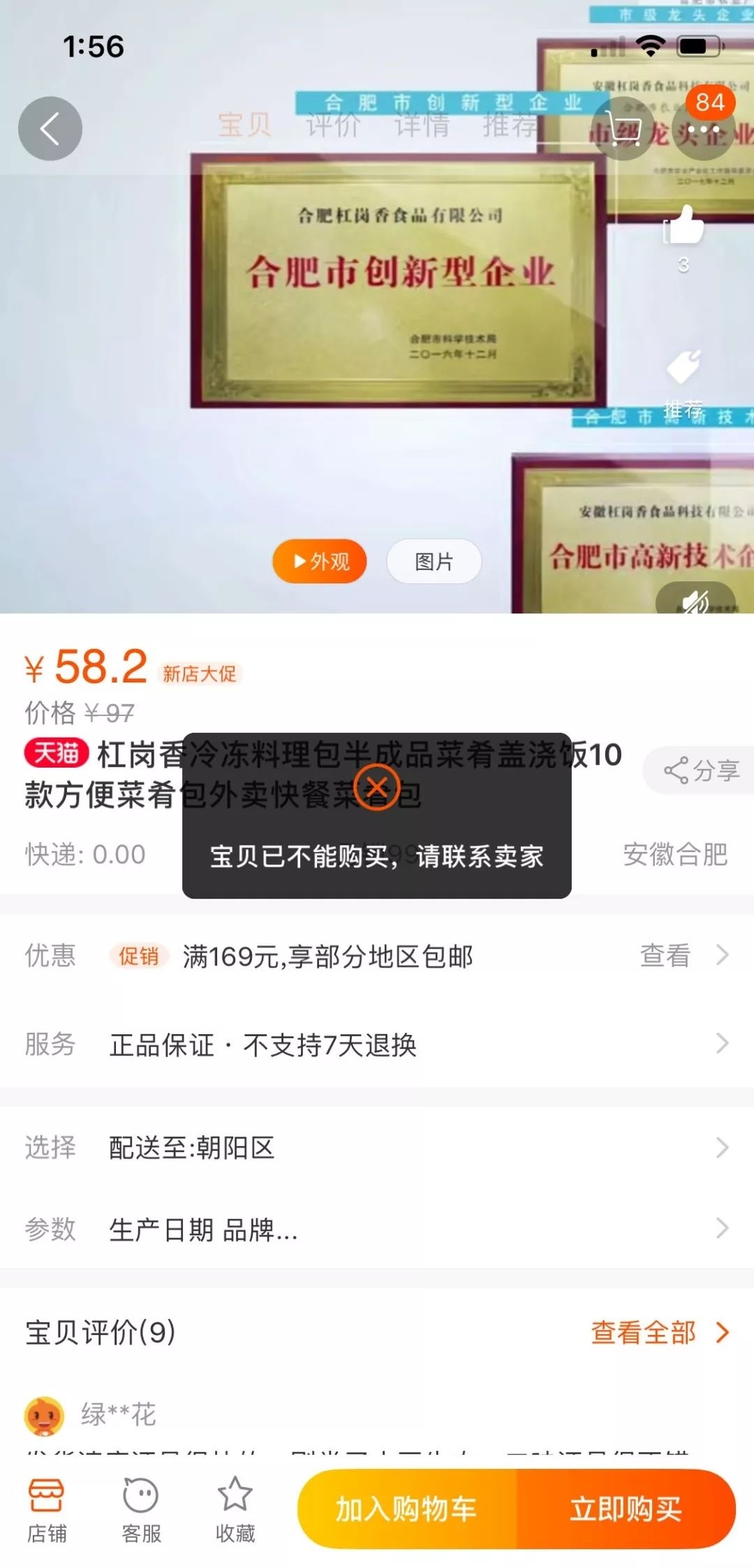Viewport: 754px width, 1568px height.
Task: Tap 立即购买 to buy now
Action: point(626,1509)
